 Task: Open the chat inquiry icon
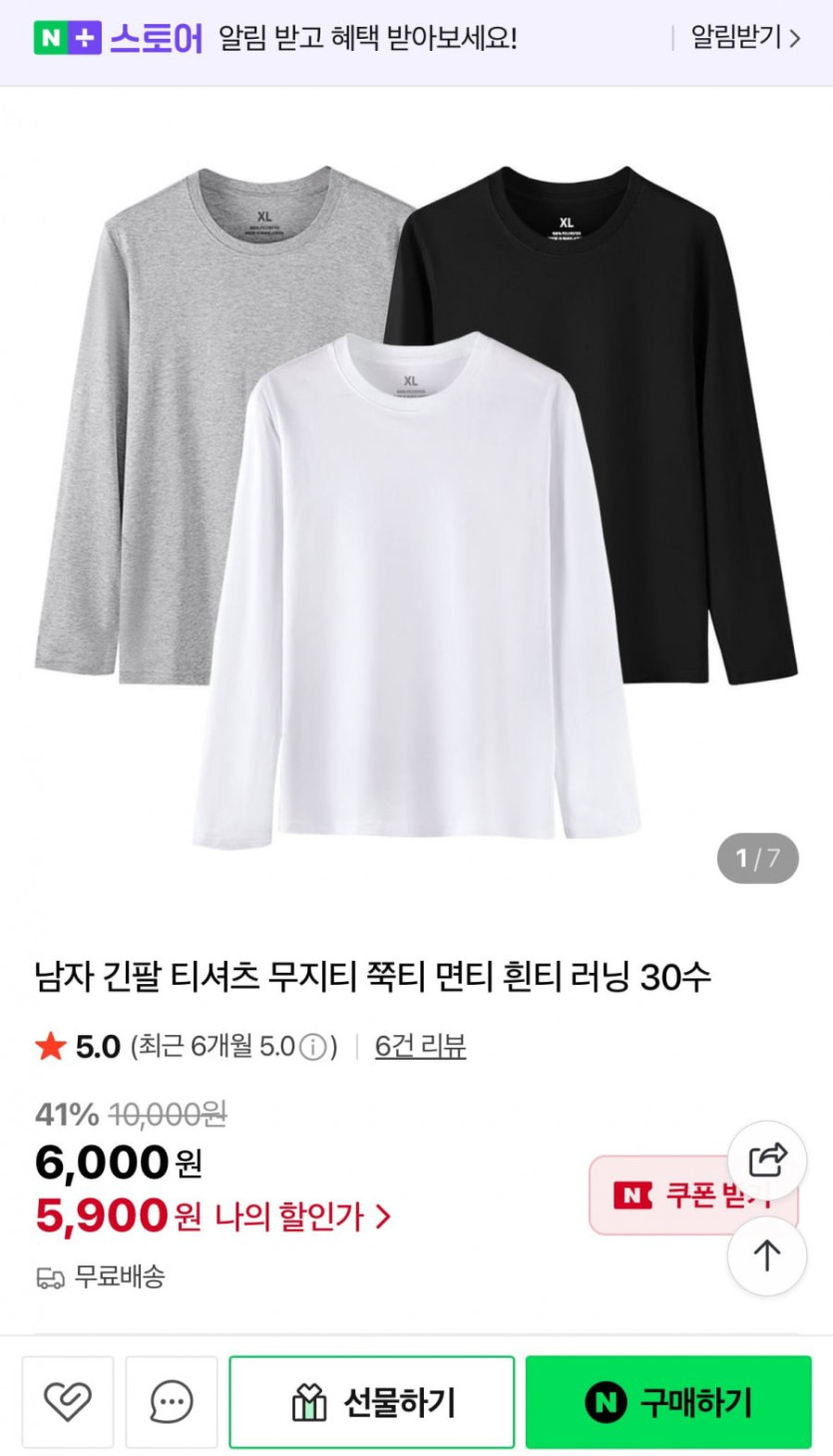(x=172, y=1402)
